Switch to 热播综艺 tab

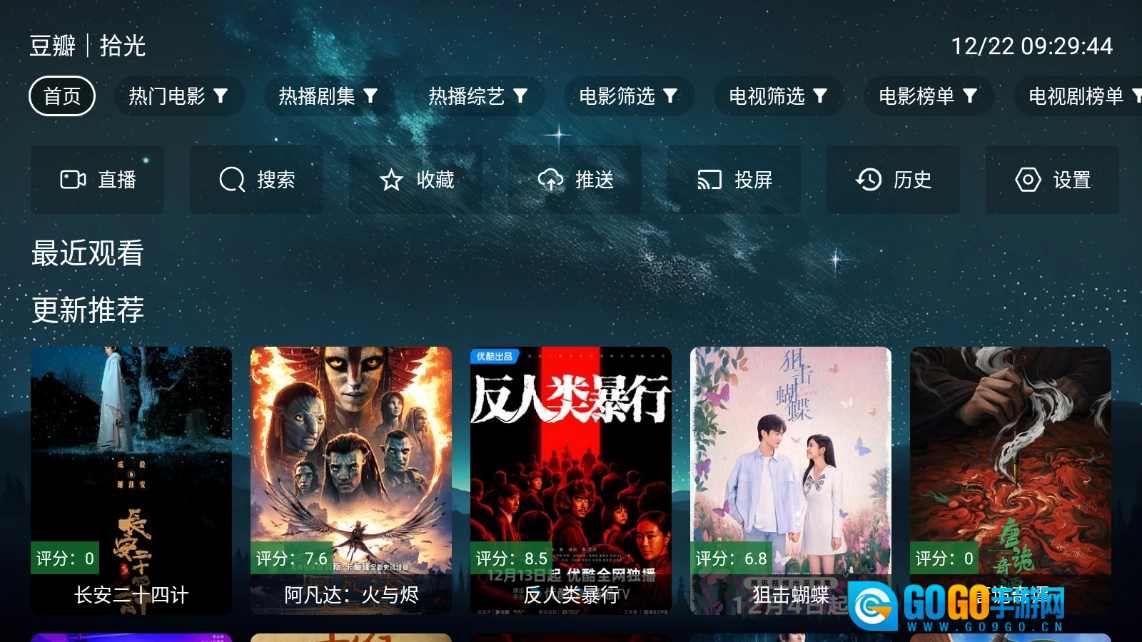(478, 96)
